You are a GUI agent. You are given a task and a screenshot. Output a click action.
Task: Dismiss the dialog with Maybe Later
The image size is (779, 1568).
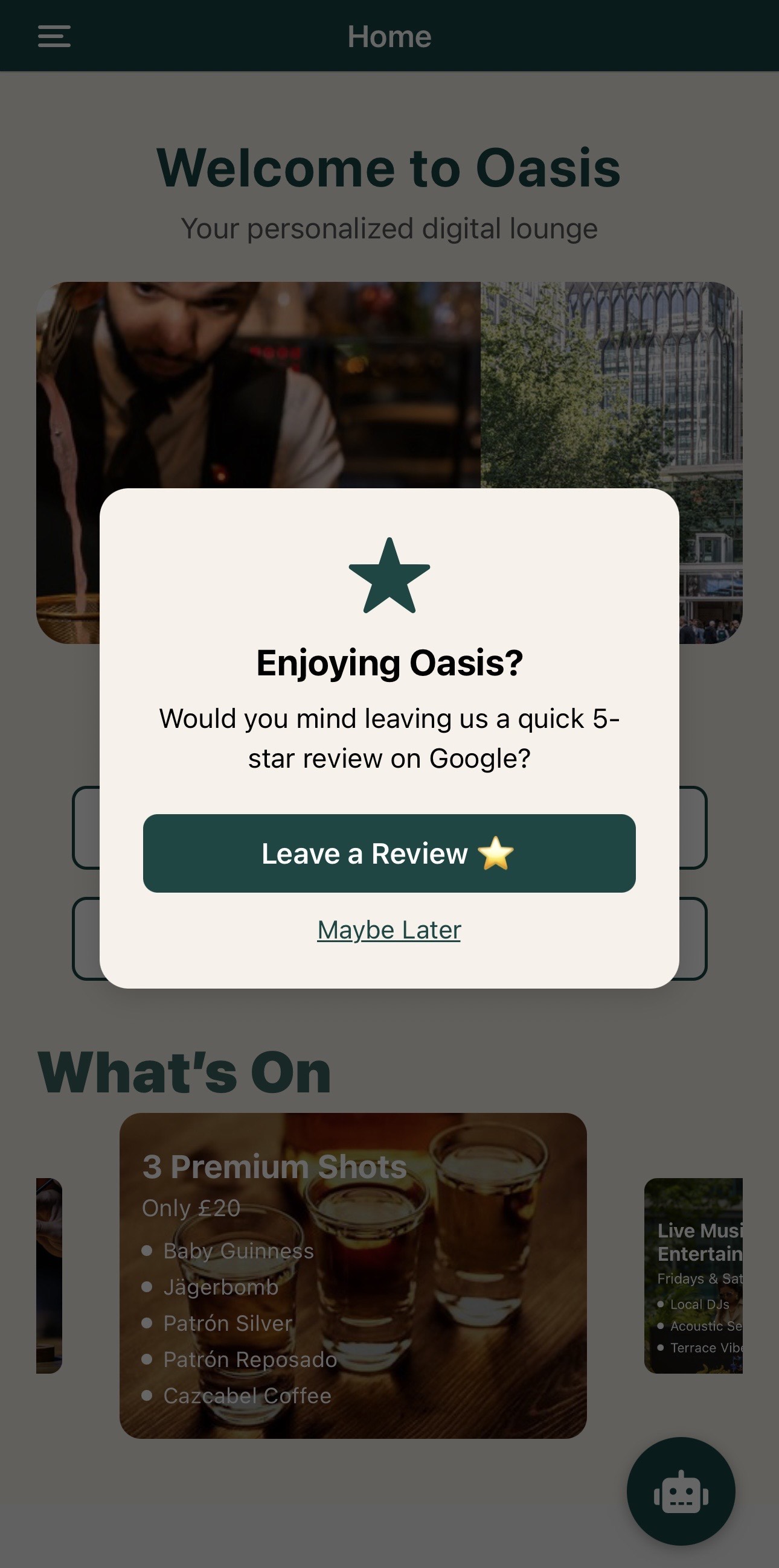[x=389, y=929]
